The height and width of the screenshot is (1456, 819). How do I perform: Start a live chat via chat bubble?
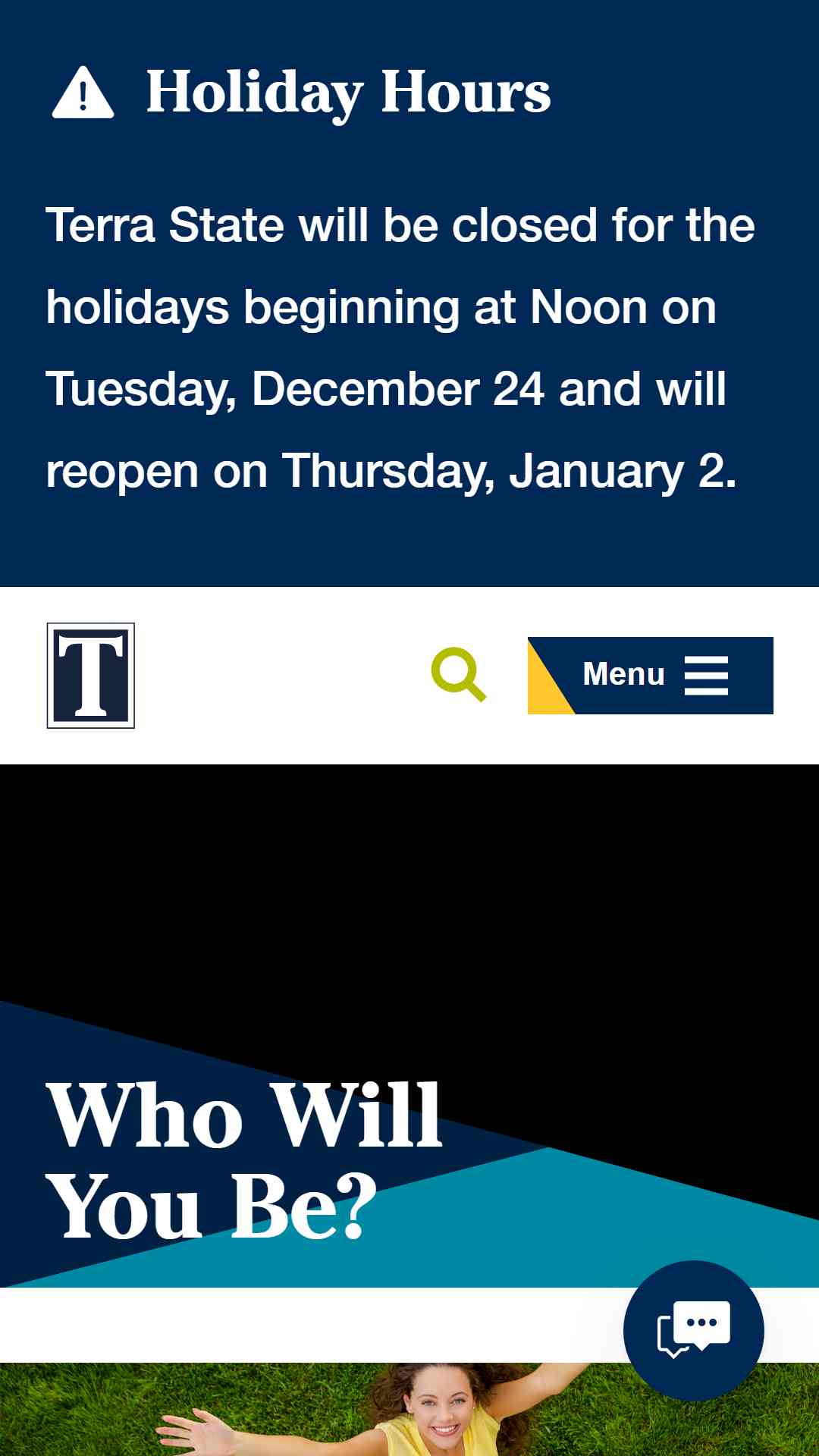694,1331
